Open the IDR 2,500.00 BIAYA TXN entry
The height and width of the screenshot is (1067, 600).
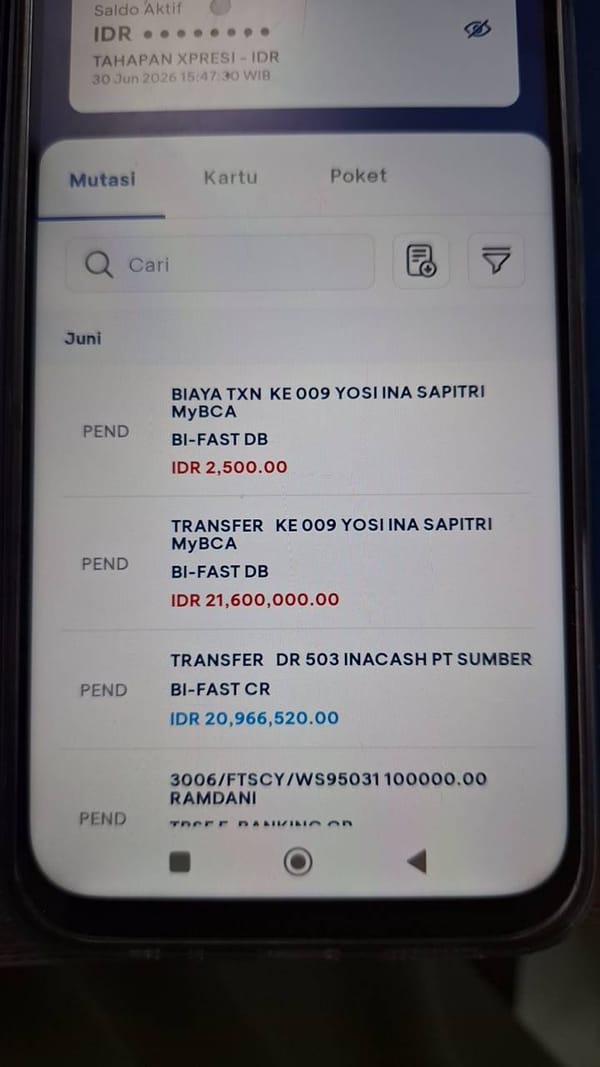coord(297,431)
